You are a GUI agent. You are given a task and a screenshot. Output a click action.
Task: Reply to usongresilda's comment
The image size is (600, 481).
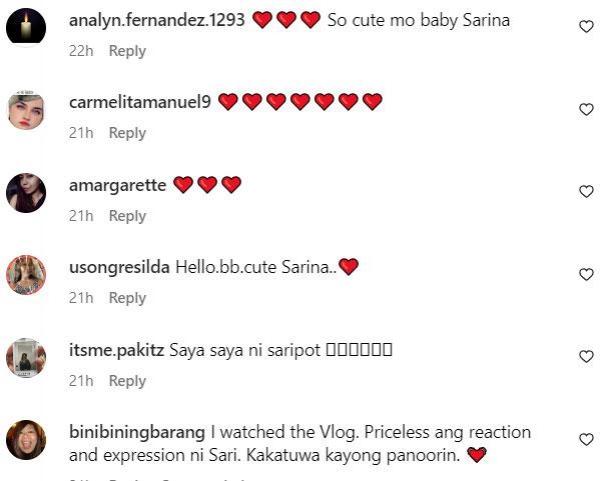(127, 298)
